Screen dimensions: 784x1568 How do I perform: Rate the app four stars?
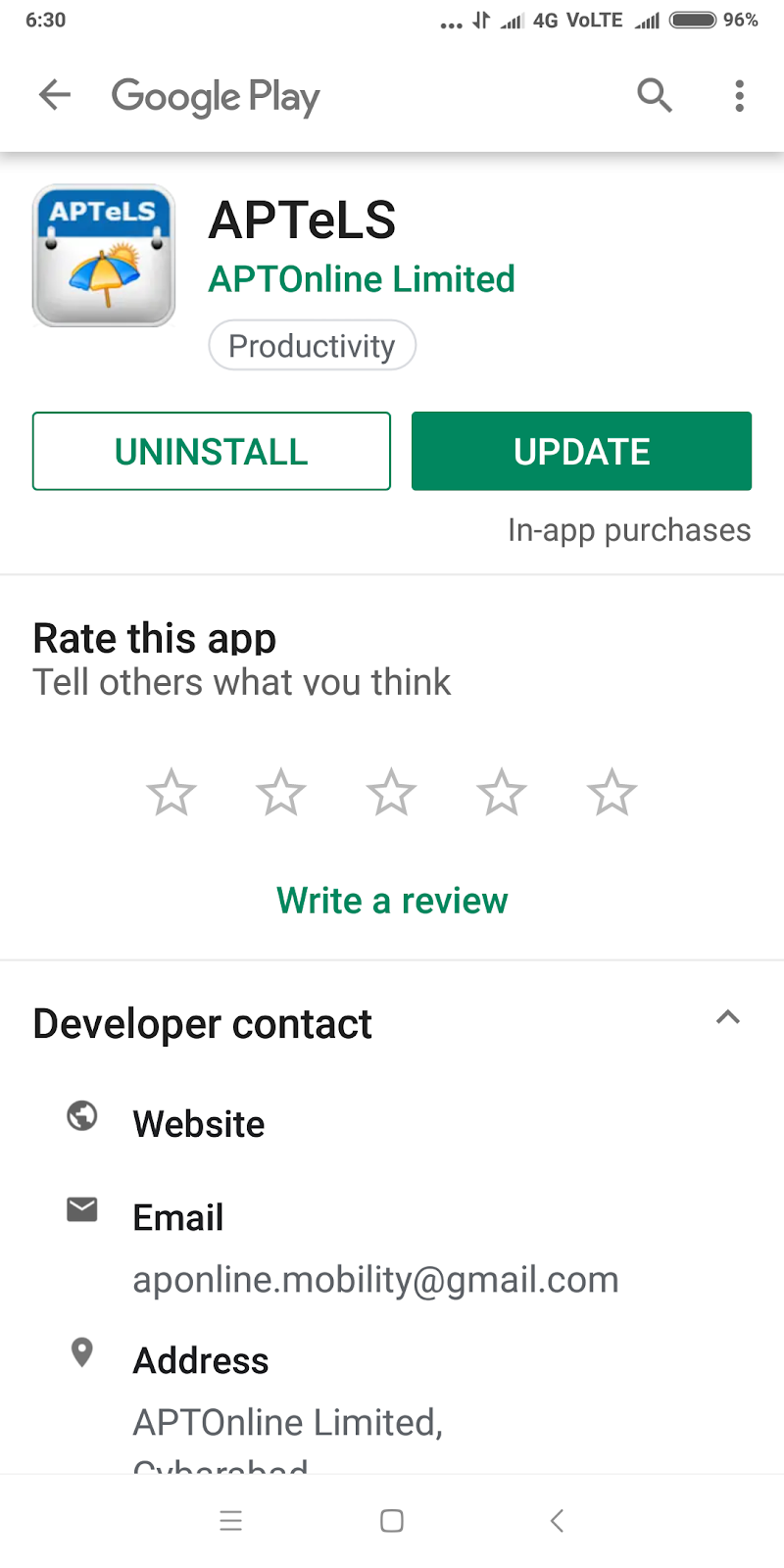[x=502, y=793]
